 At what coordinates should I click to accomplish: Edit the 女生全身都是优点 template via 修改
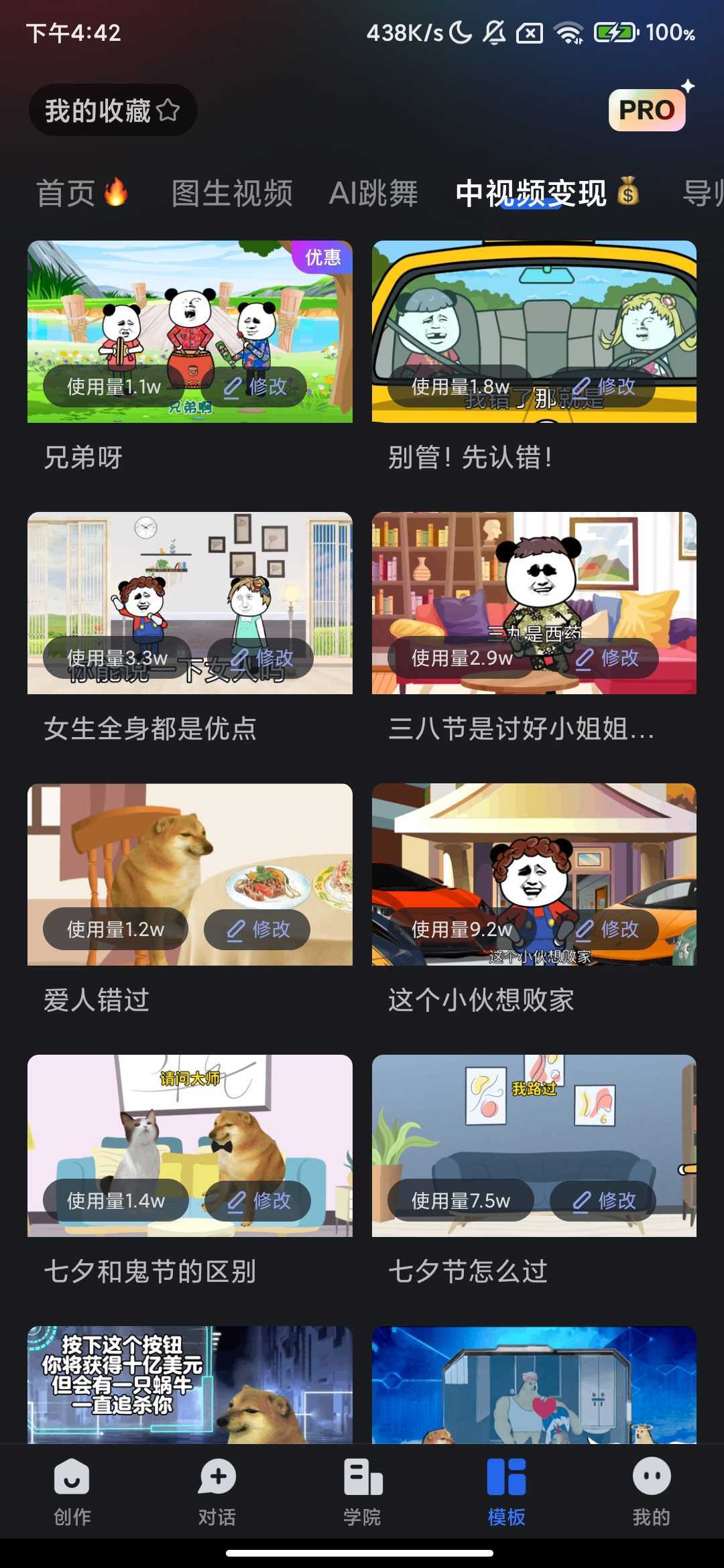point(261,658)
